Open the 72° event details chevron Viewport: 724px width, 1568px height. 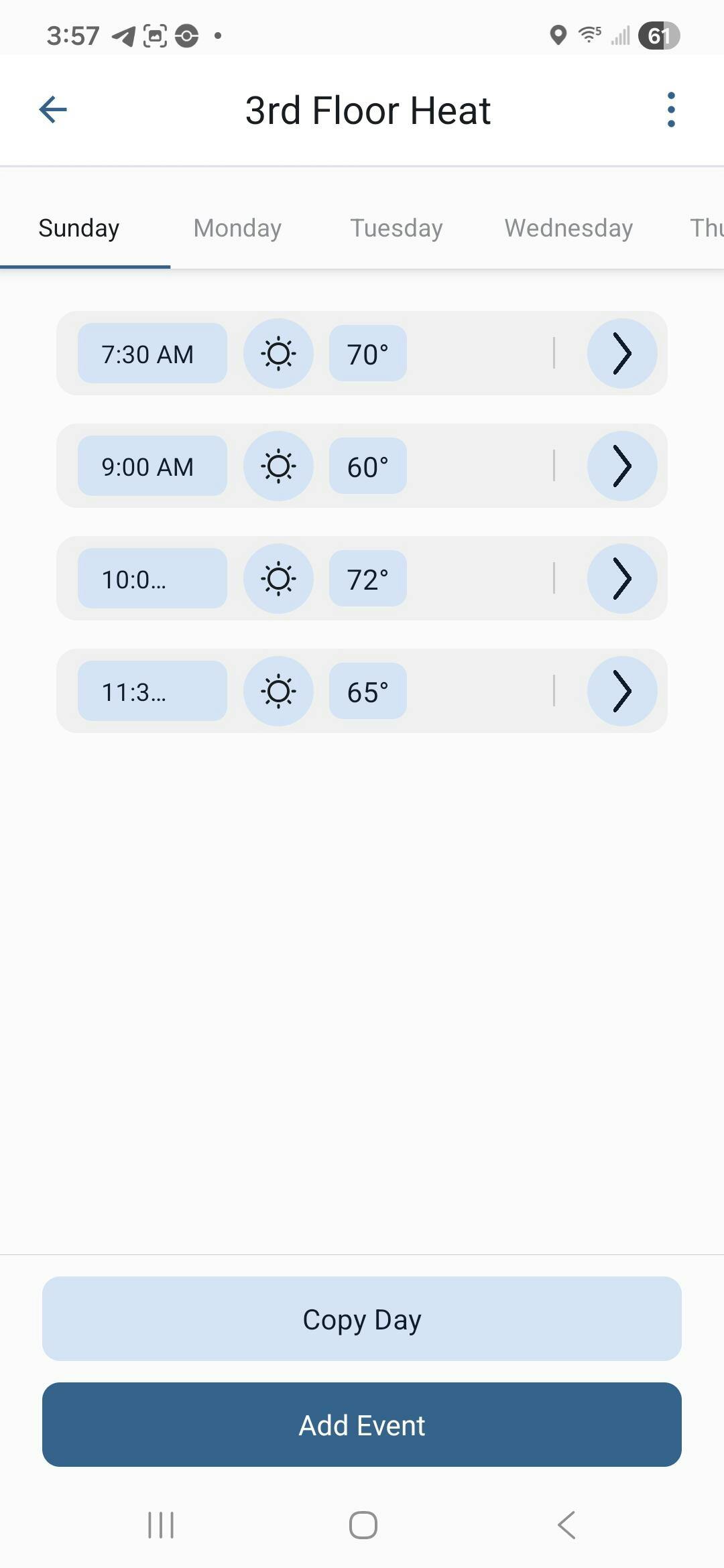point(622,578)
